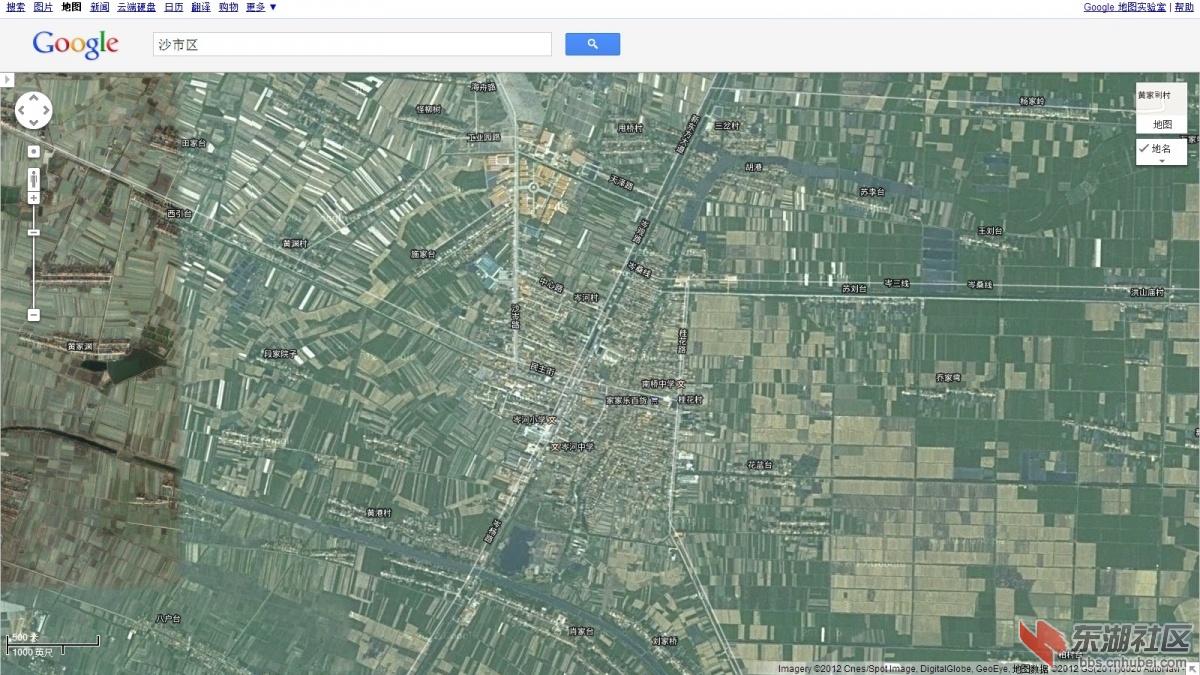Open the 搜索 link in top bar
The width and height of the screenshot is (1200, 675).
[15, 7]
